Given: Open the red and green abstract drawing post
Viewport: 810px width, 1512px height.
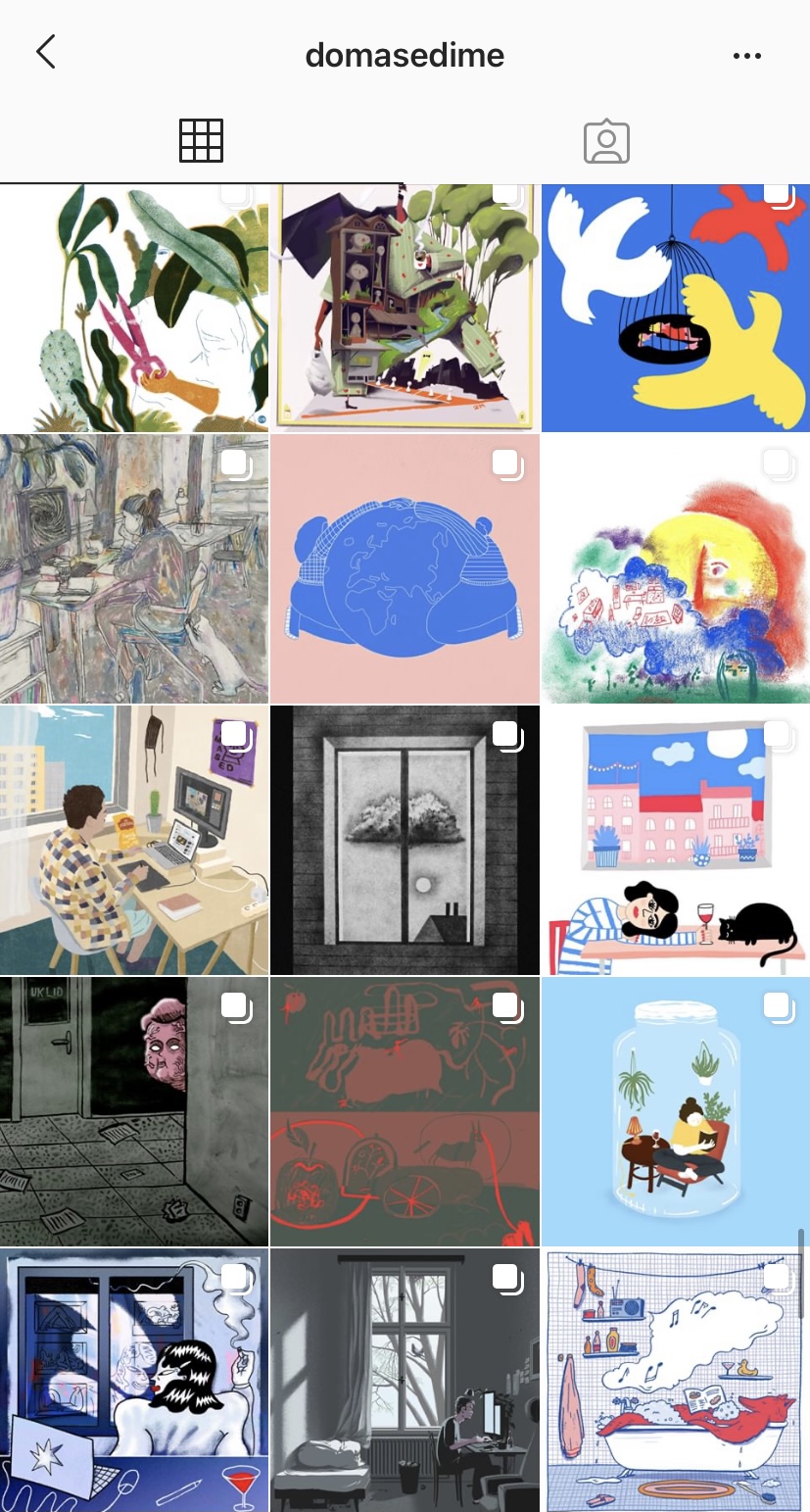Looking at the screenshot, I should (405, 1111).
